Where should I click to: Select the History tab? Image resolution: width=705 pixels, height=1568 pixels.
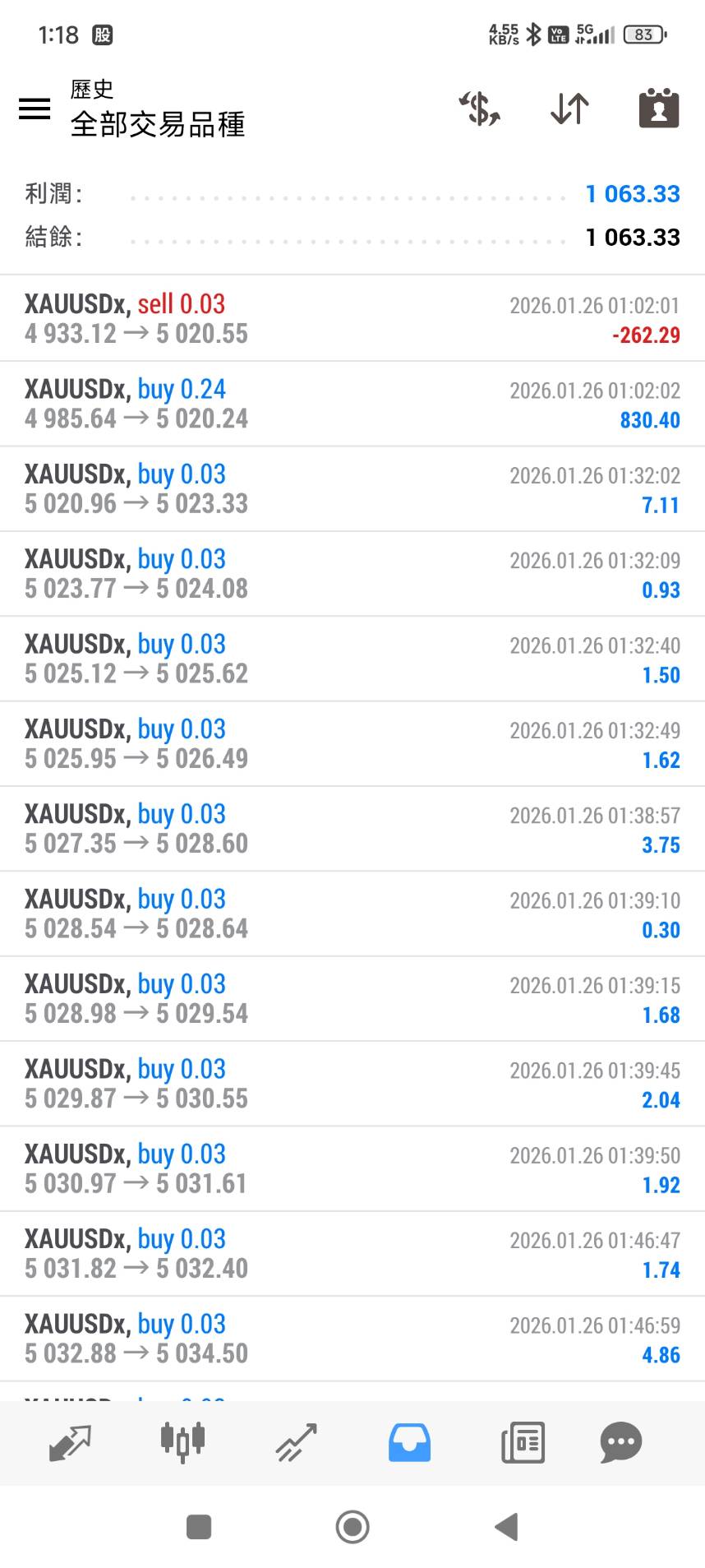(x=409, y=1442)
